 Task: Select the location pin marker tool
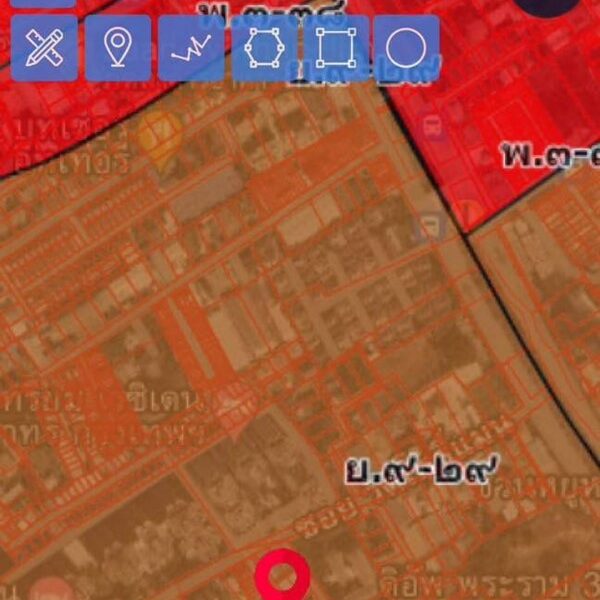pyautogui.click(x=118, y=47)
